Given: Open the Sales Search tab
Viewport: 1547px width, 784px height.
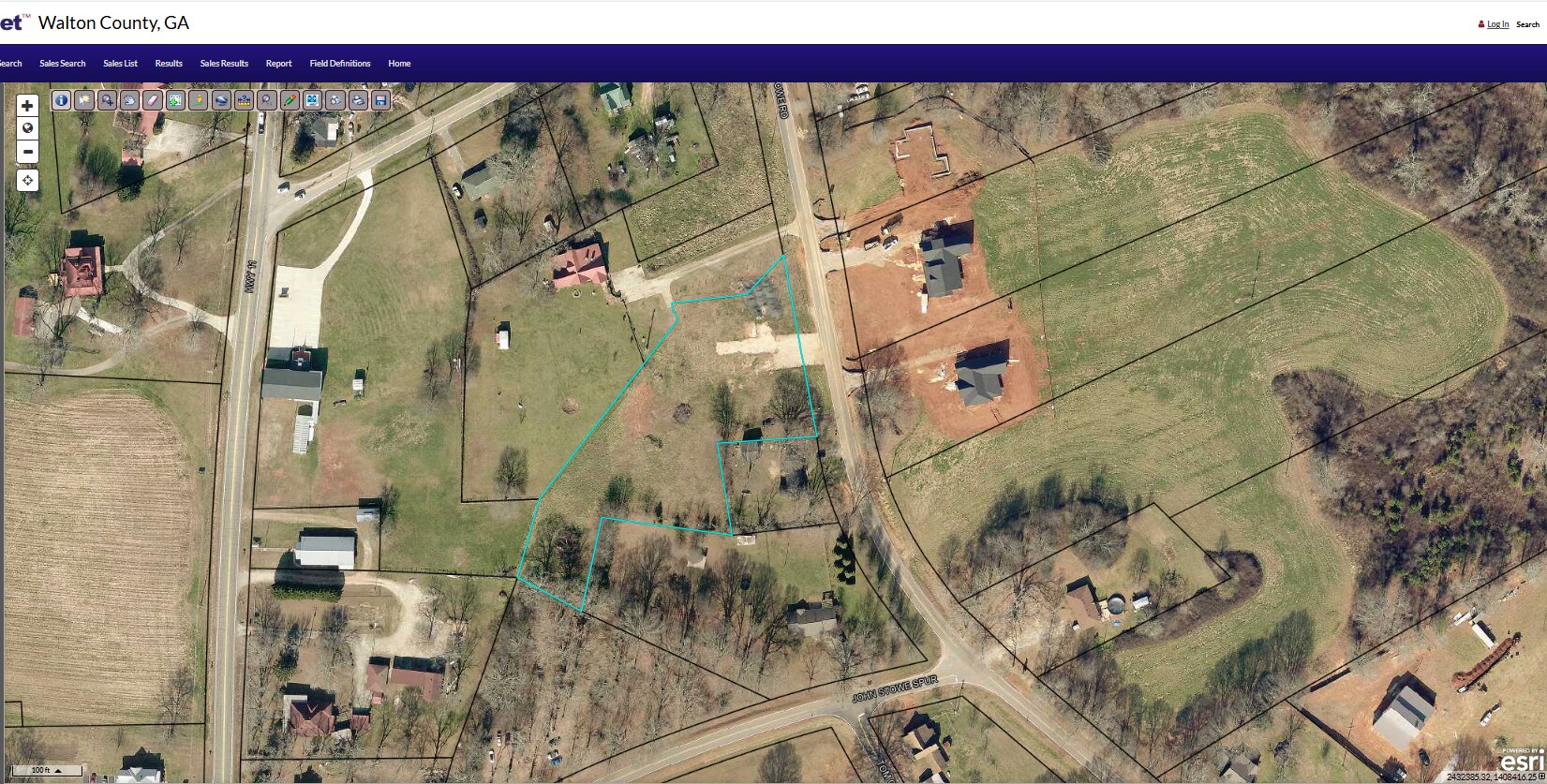Looking at the screenshot, I should (x=62, y=64).
